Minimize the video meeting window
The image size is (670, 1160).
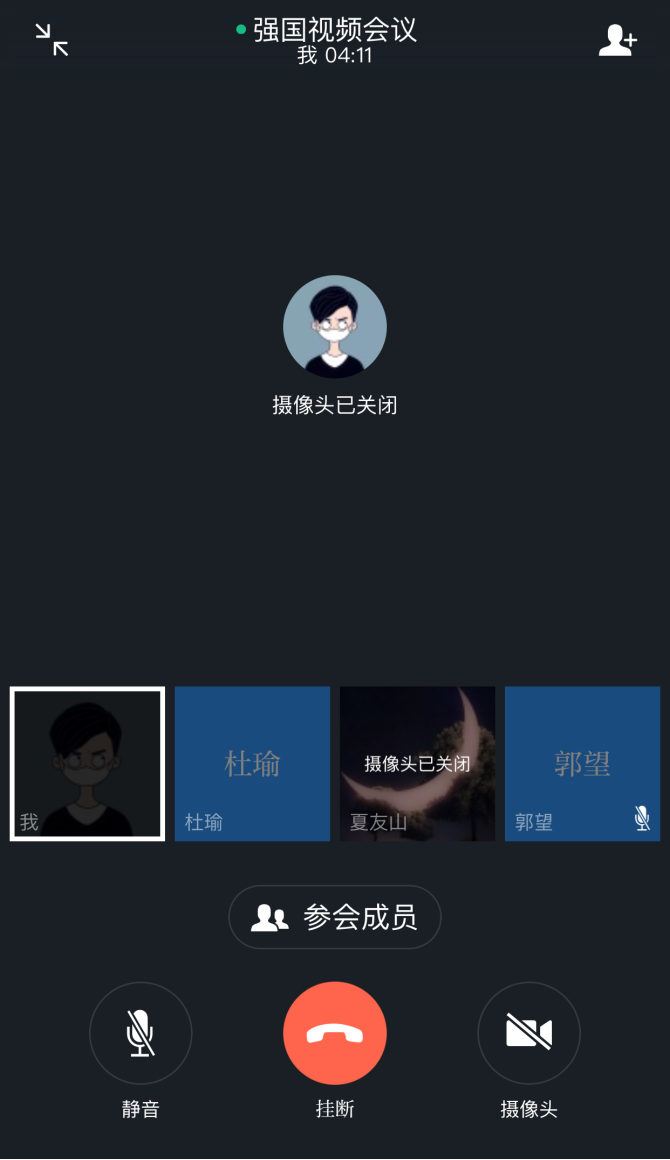[x=52, y=40]
